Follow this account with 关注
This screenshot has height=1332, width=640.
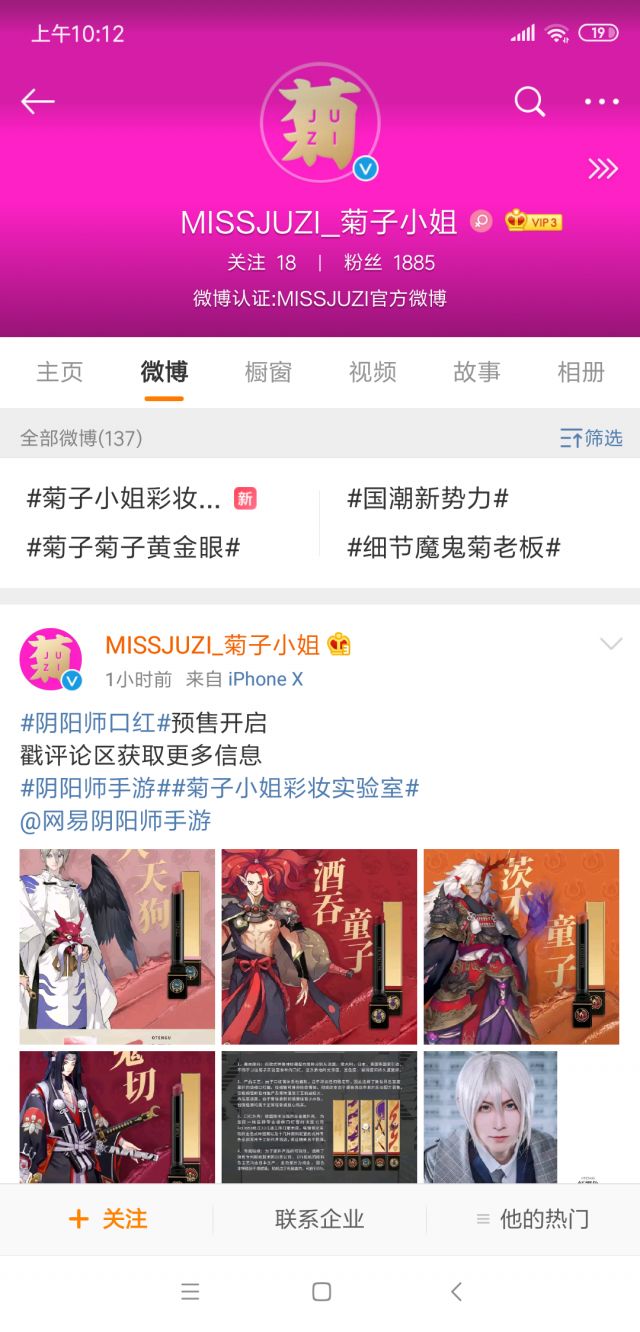[x=108, y=1219]
